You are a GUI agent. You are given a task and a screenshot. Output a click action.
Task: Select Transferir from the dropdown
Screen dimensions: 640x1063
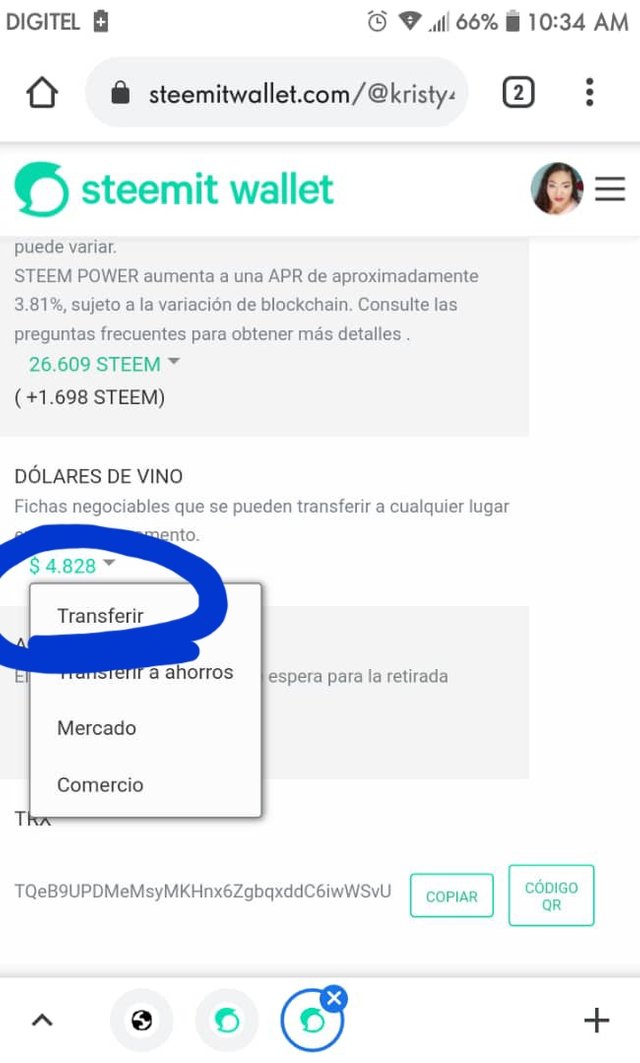pos(100,616)
